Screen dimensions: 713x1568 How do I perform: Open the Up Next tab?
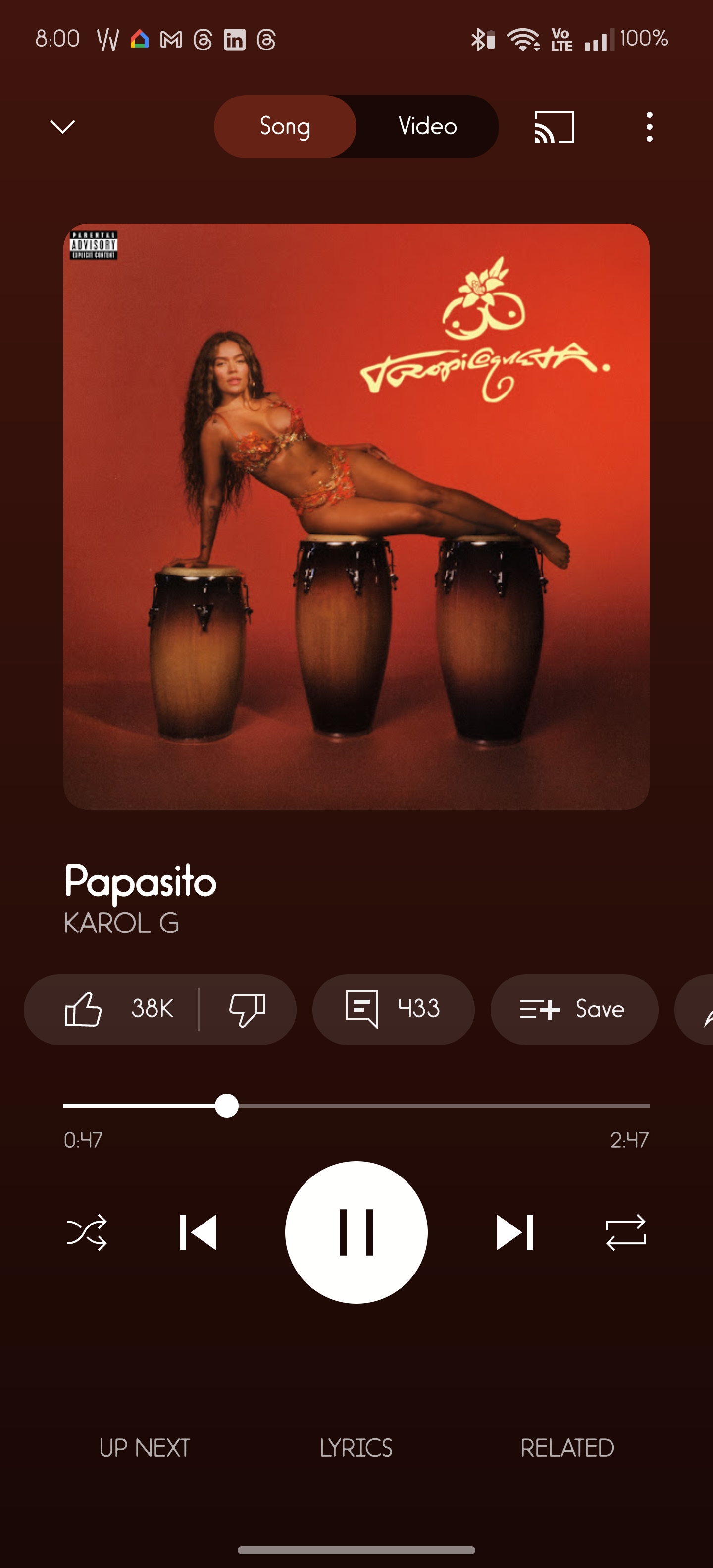coord(144,1447)
